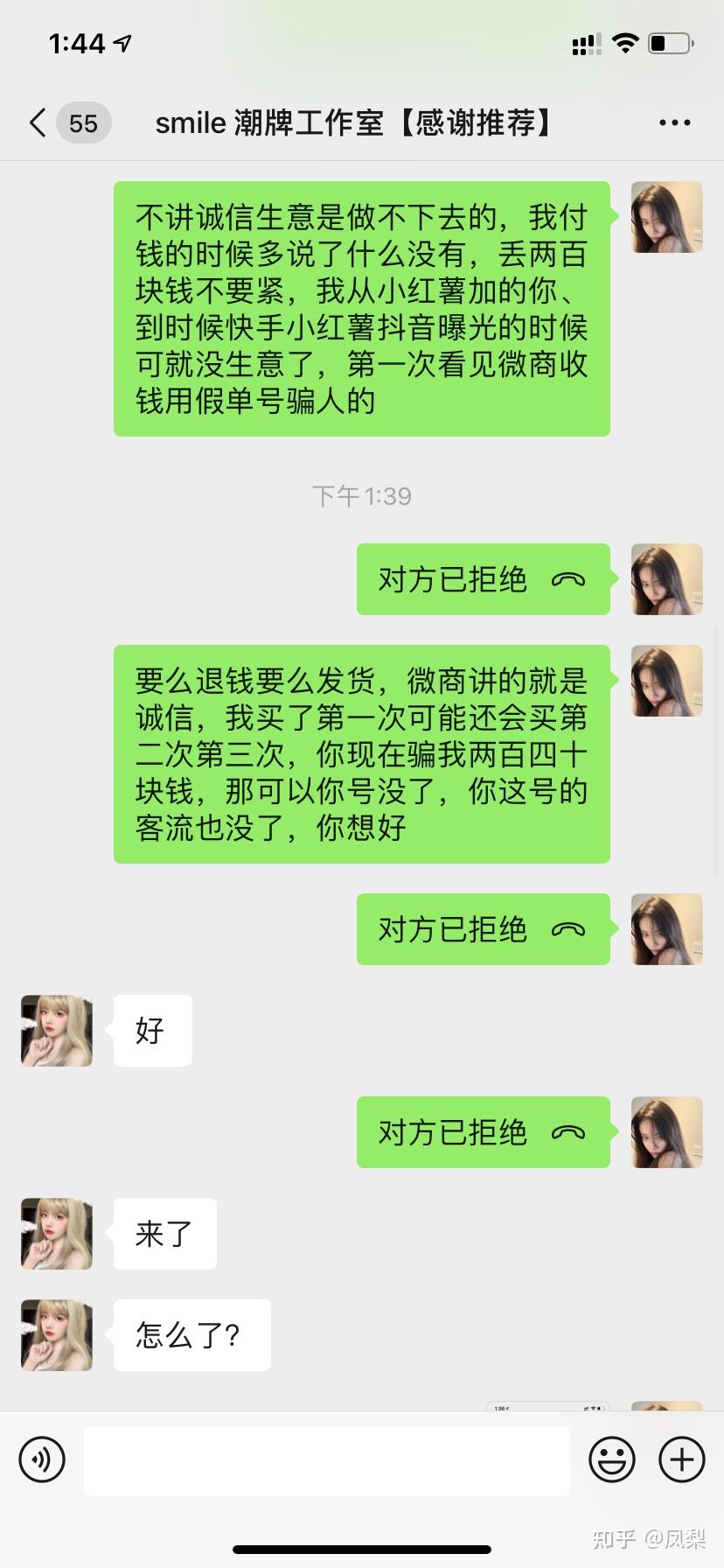Open the chat info three-dot menu
This screenshot has height=1568, width=724.
[x=674, y=123]
